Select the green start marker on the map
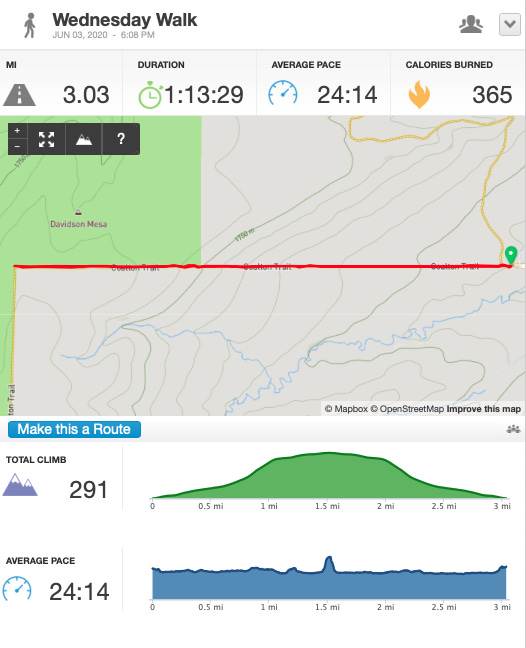This screenshot has width=526, height=648. [x=511, y=254]
